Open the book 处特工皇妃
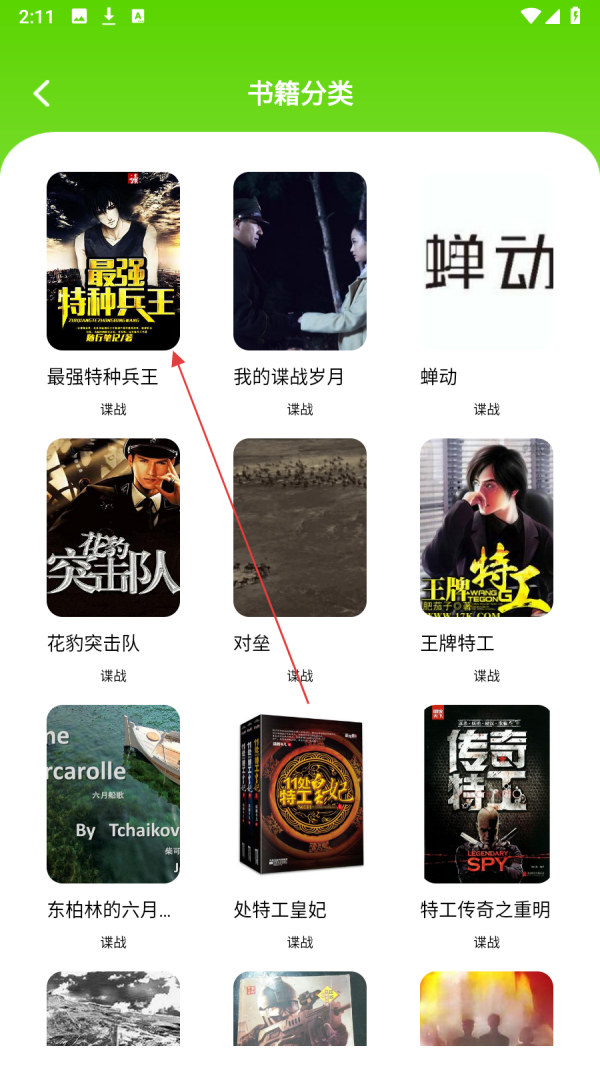 coord(300,794)
